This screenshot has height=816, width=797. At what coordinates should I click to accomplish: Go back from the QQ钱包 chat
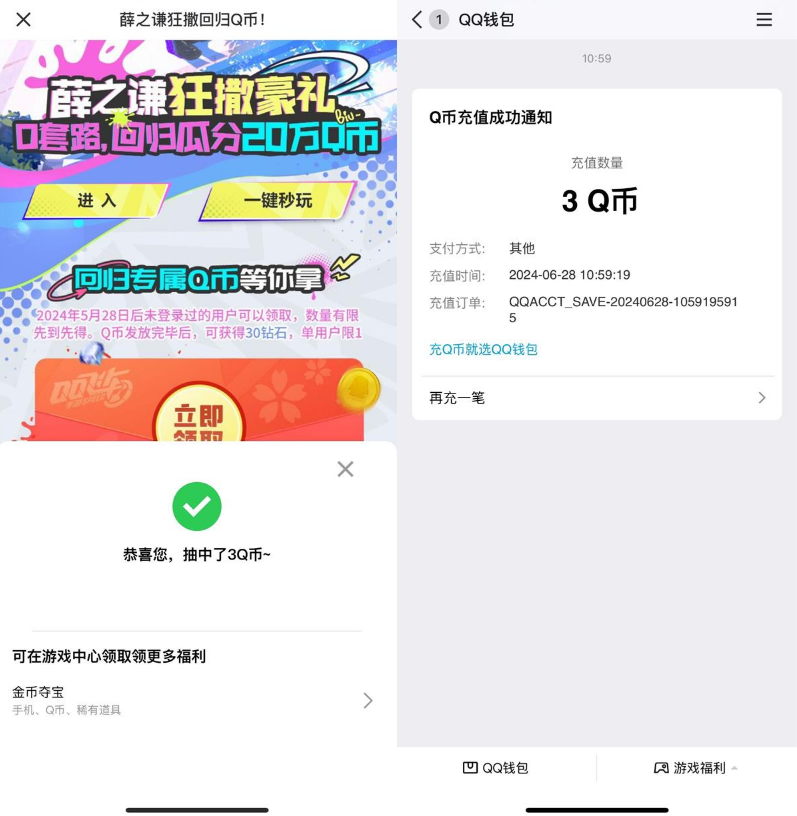click(x=417, y=20)
